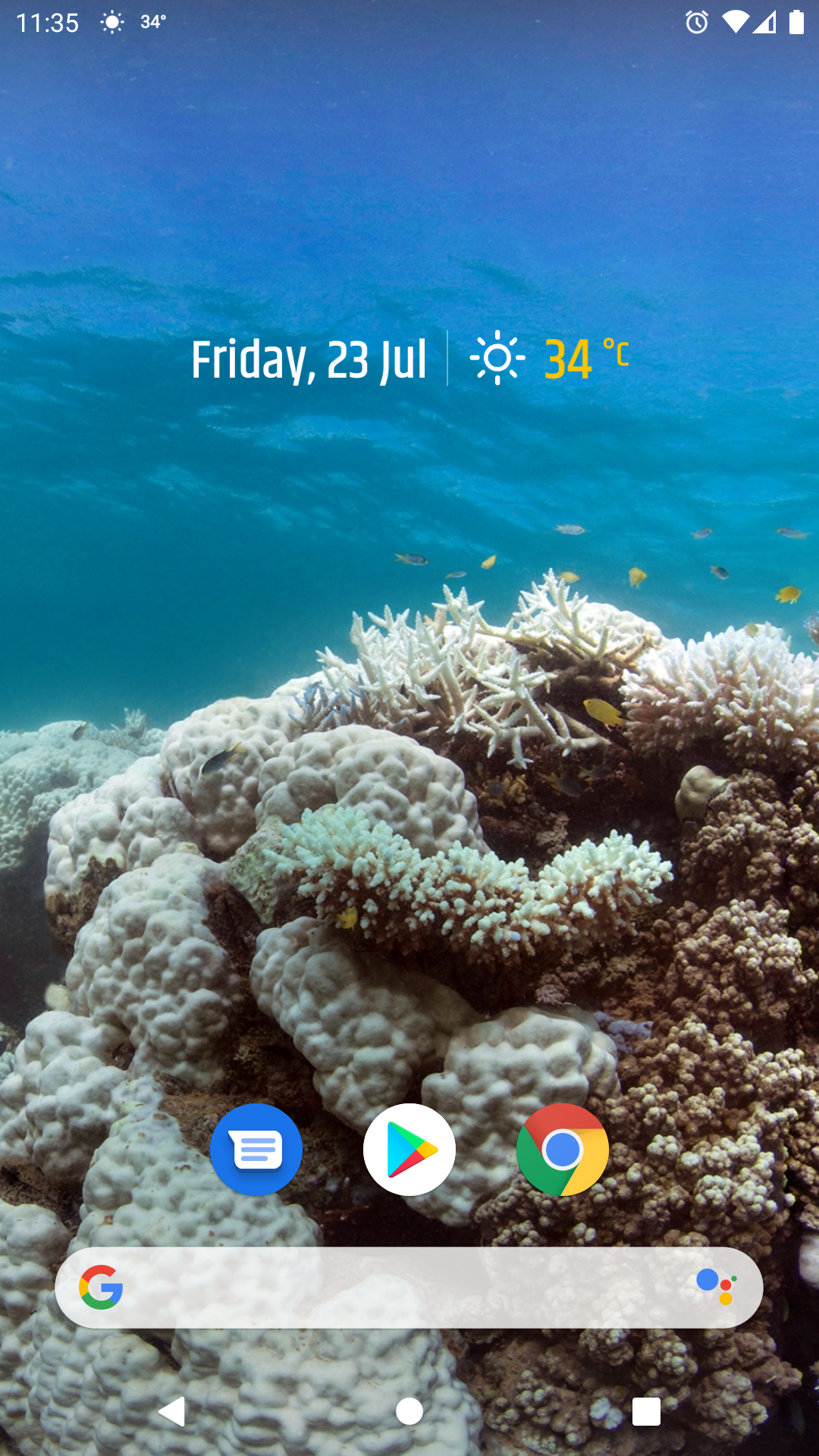Open the Chrome browser
The width and height of the screenshot is (819, 1456).
[562, 1150]
